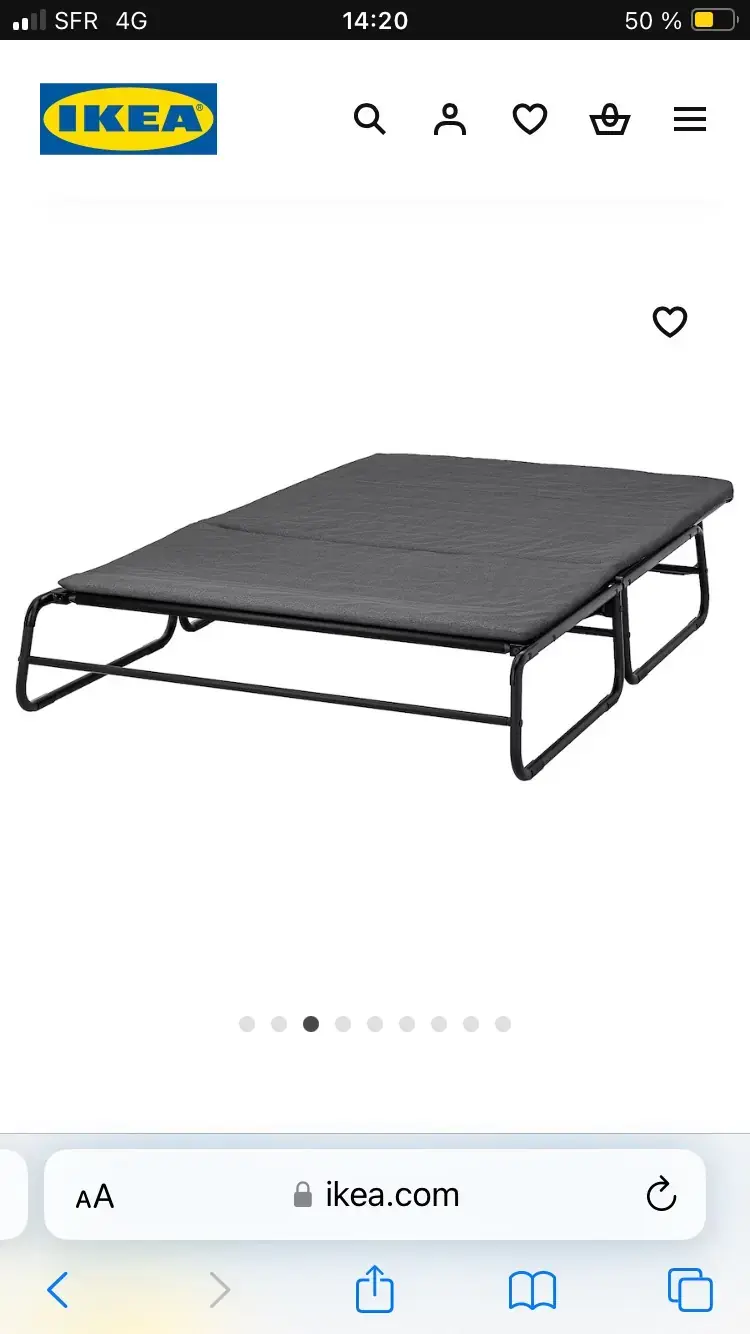The image size is (750, 1334).
Task: Add this bed to favourites
Action: point(670,322)
